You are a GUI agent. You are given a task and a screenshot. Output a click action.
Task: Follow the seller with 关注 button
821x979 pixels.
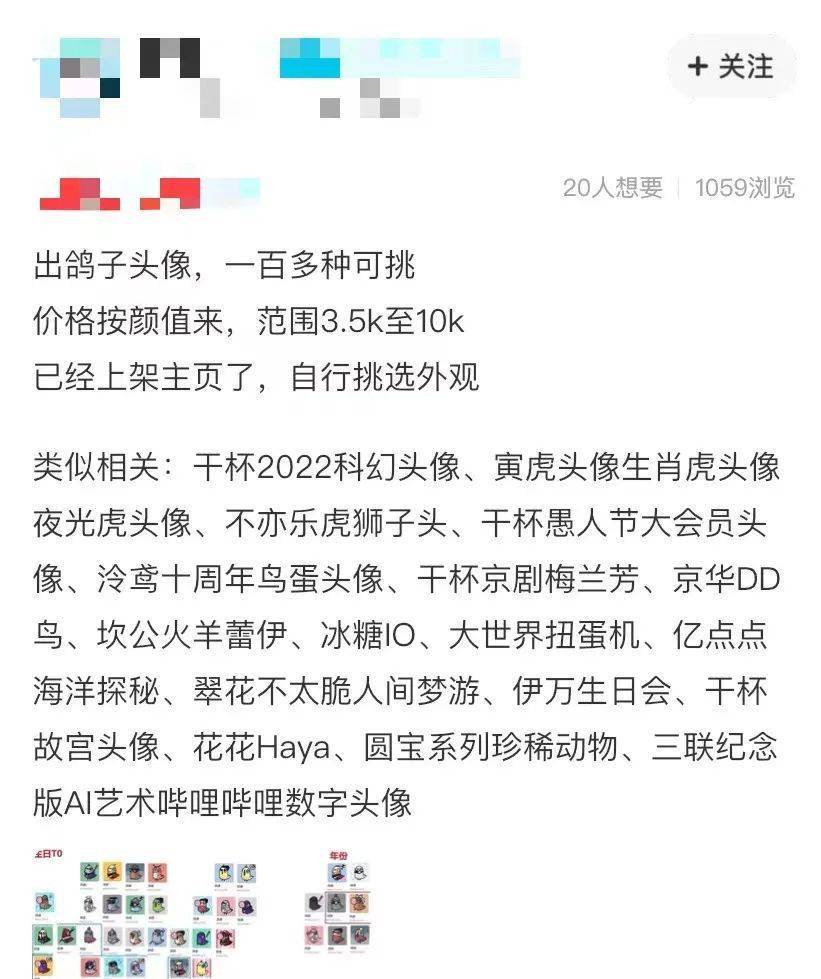click(731, 67)
